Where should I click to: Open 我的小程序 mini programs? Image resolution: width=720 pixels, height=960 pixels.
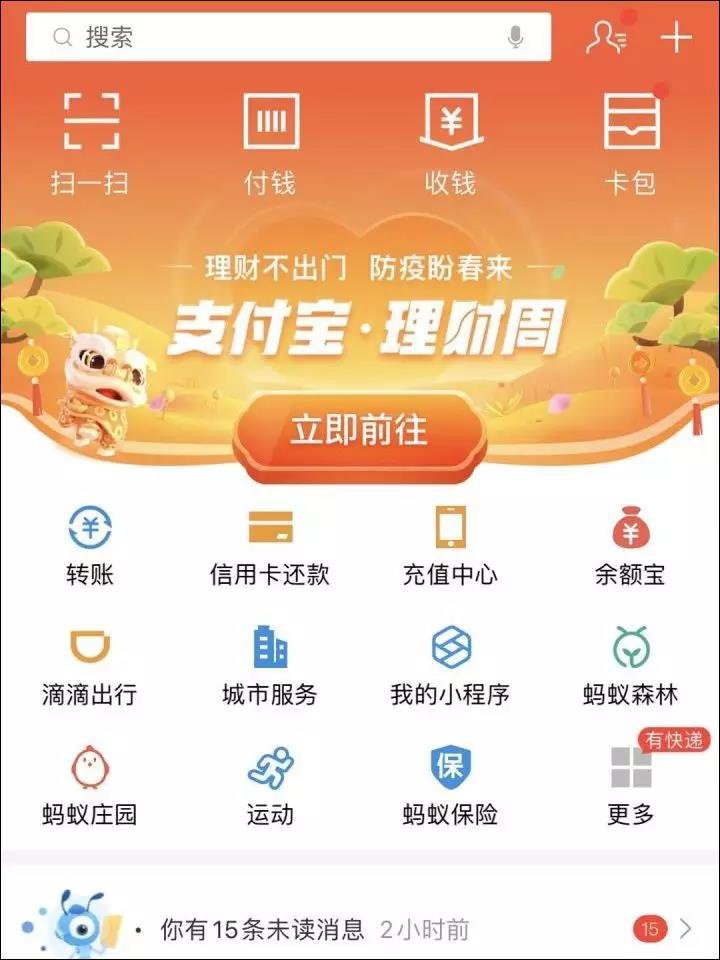(450, 665)
